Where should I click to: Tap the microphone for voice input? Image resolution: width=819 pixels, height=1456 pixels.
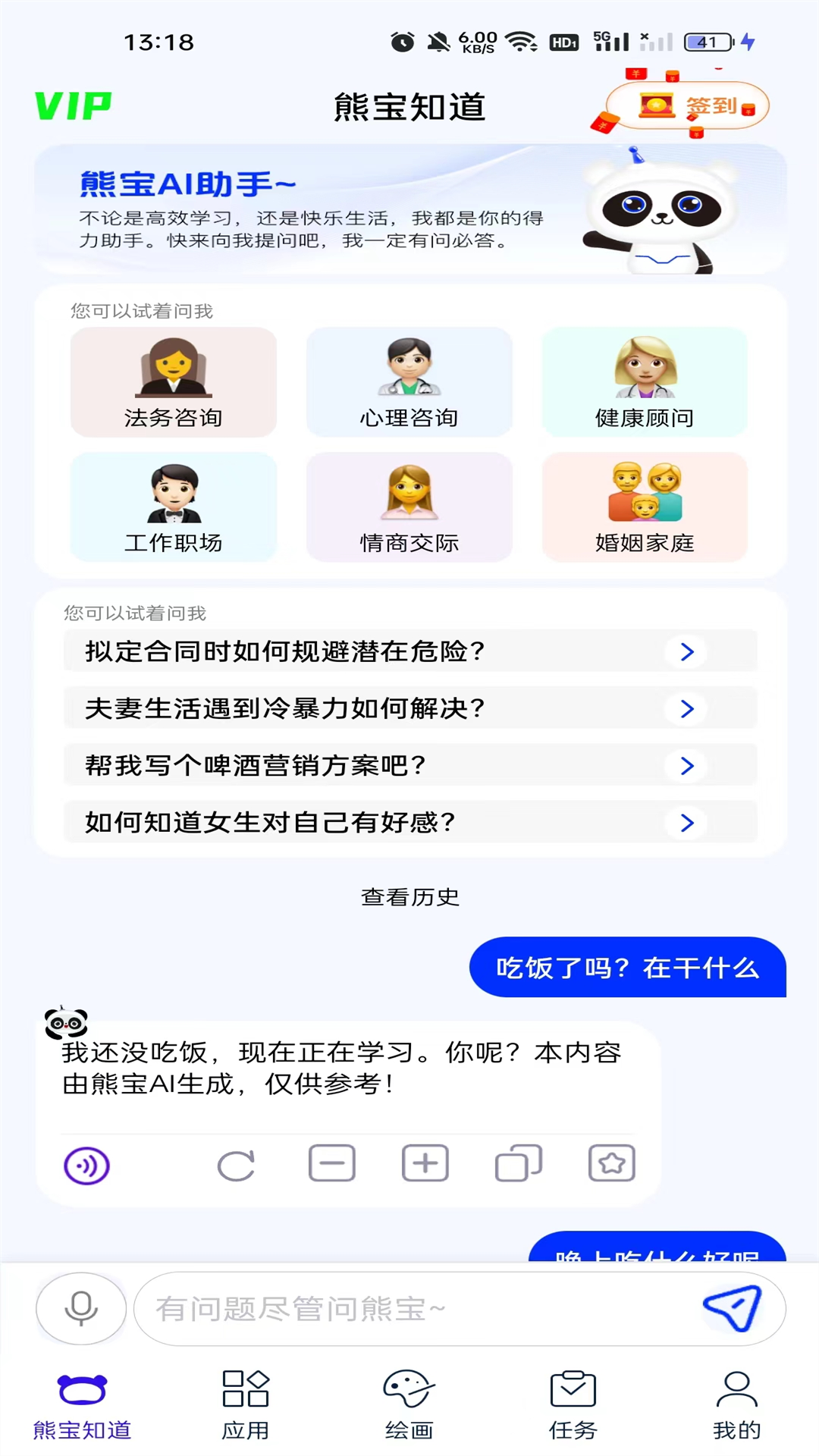tap(81, 1308)
